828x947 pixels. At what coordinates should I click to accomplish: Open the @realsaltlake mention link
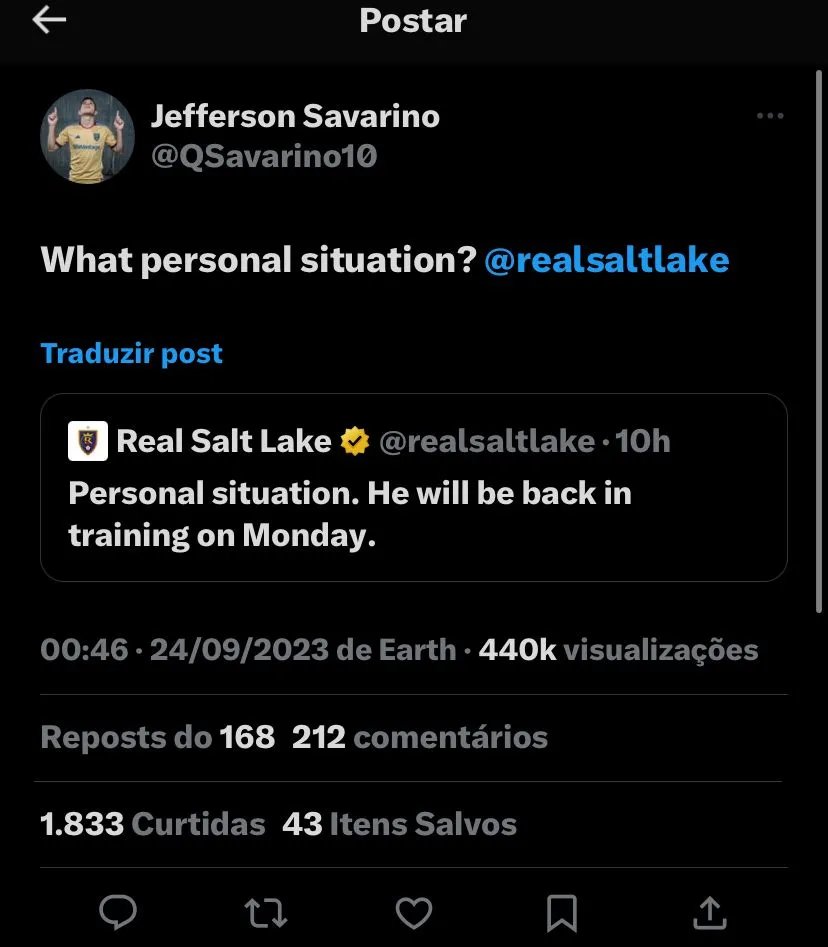point(606,260)
